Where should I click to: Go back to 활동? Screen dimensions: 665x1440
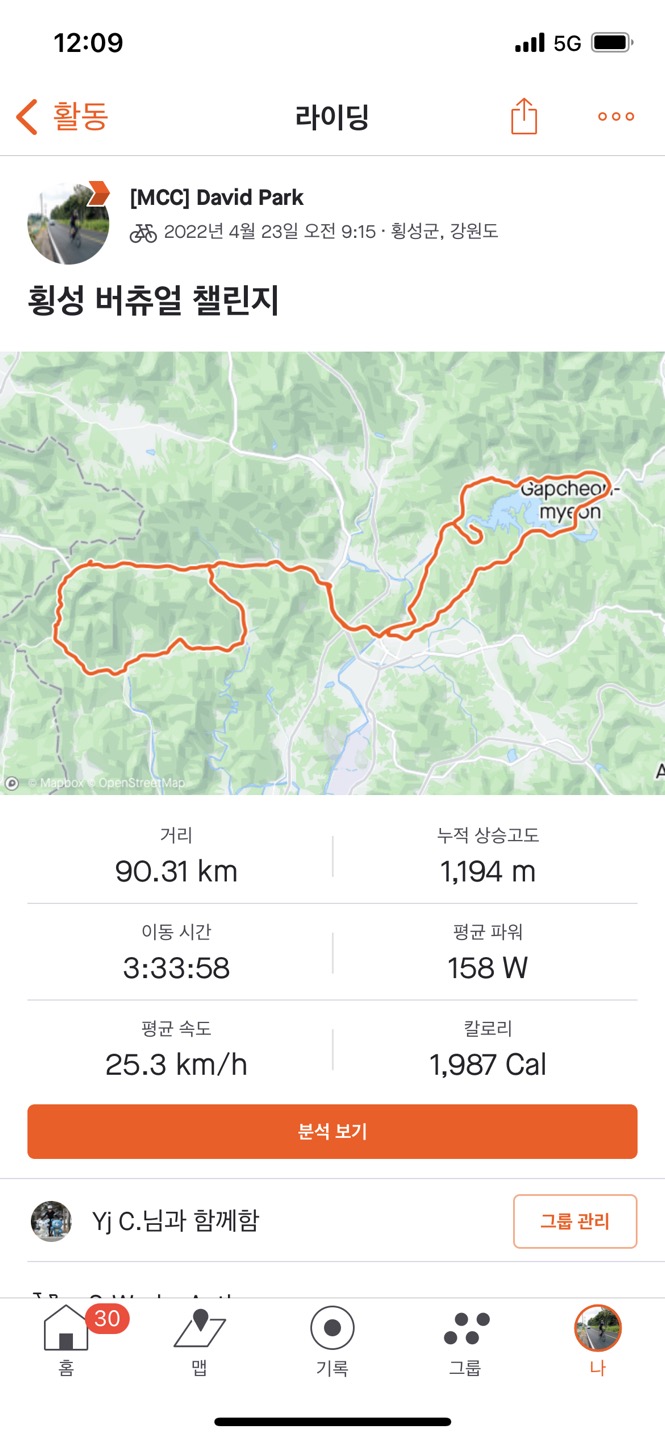click(62, 117)
